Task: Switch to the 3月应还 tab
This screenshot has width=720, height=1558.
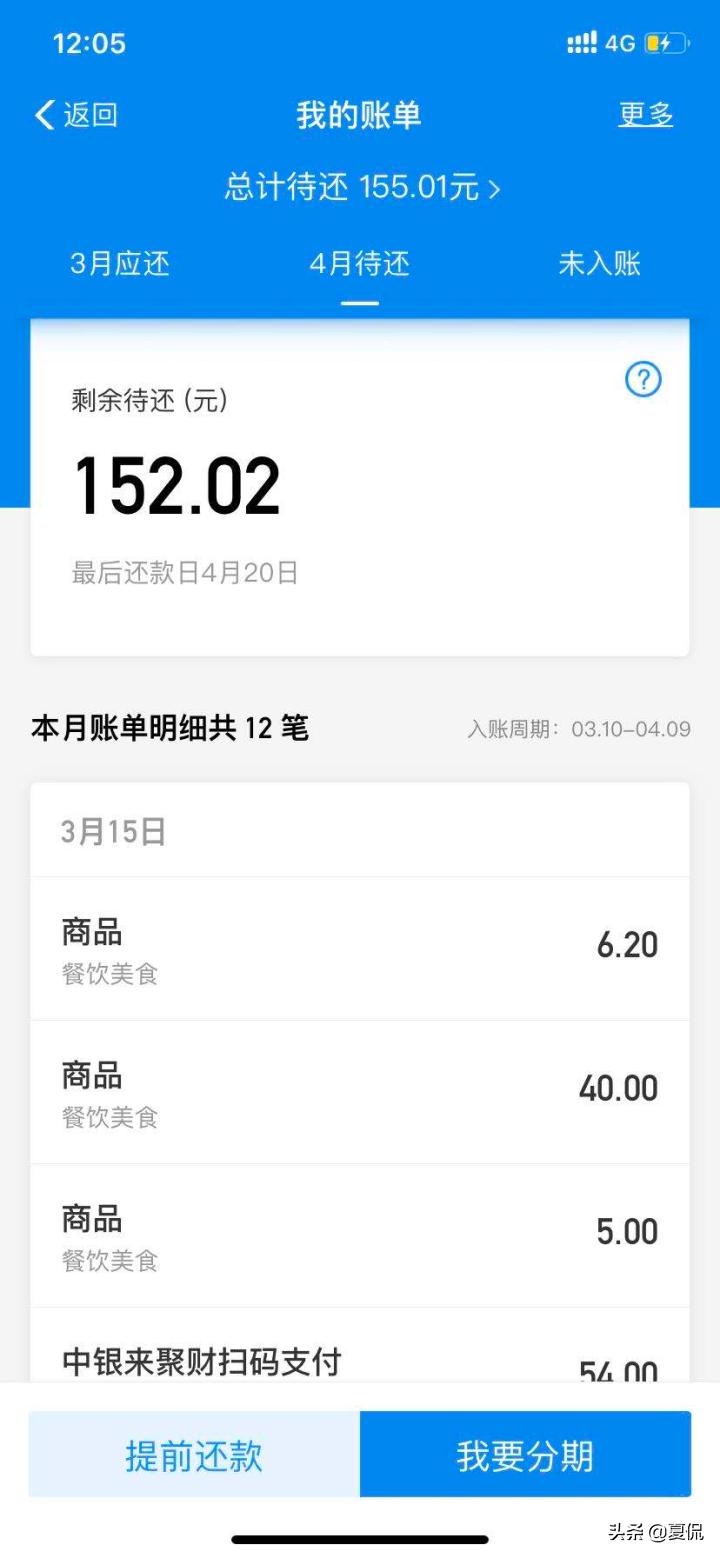Action: pos(118,264)
